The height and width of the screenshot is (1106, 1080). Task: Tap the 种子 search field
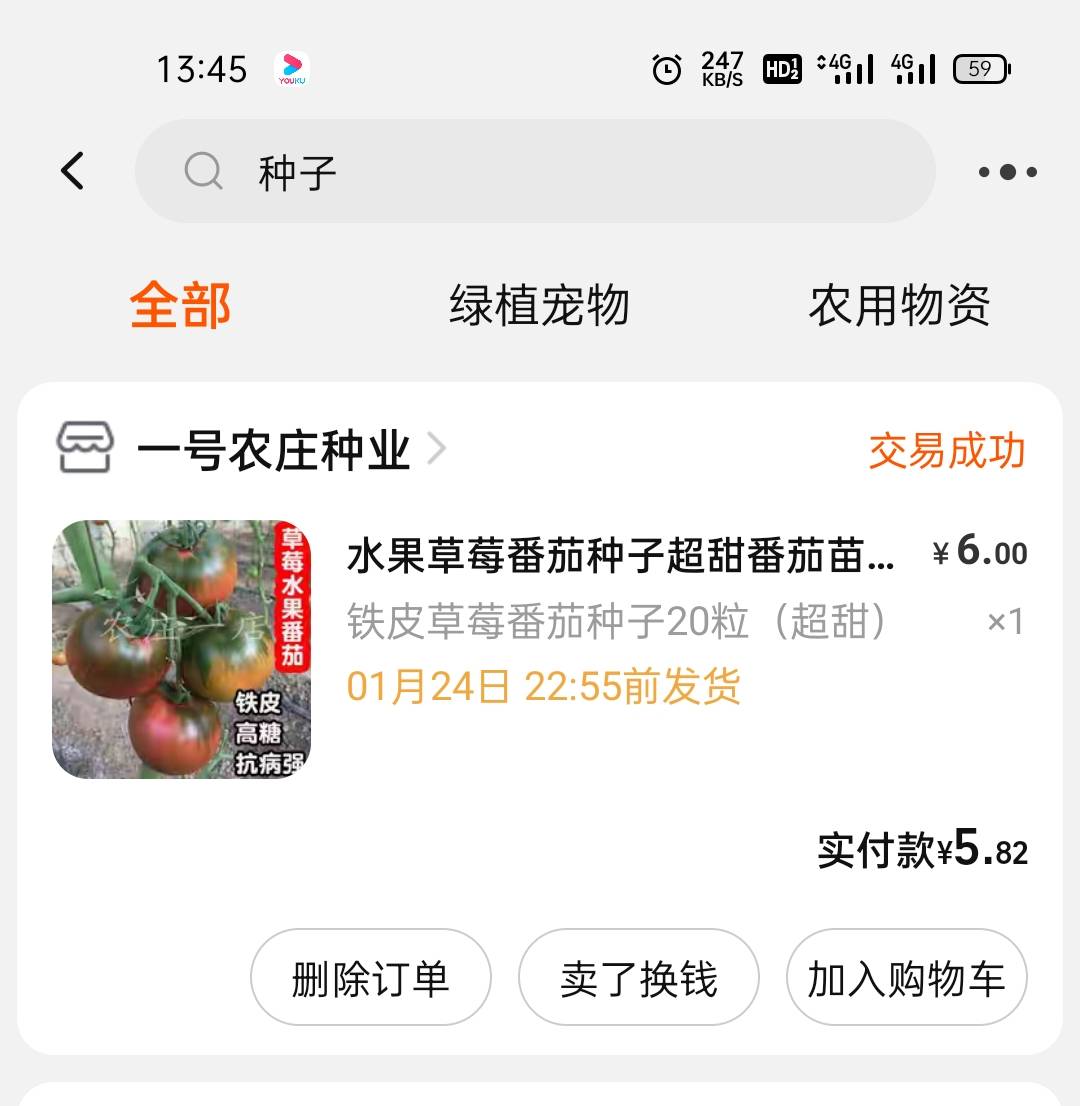[x=535, y=172]
